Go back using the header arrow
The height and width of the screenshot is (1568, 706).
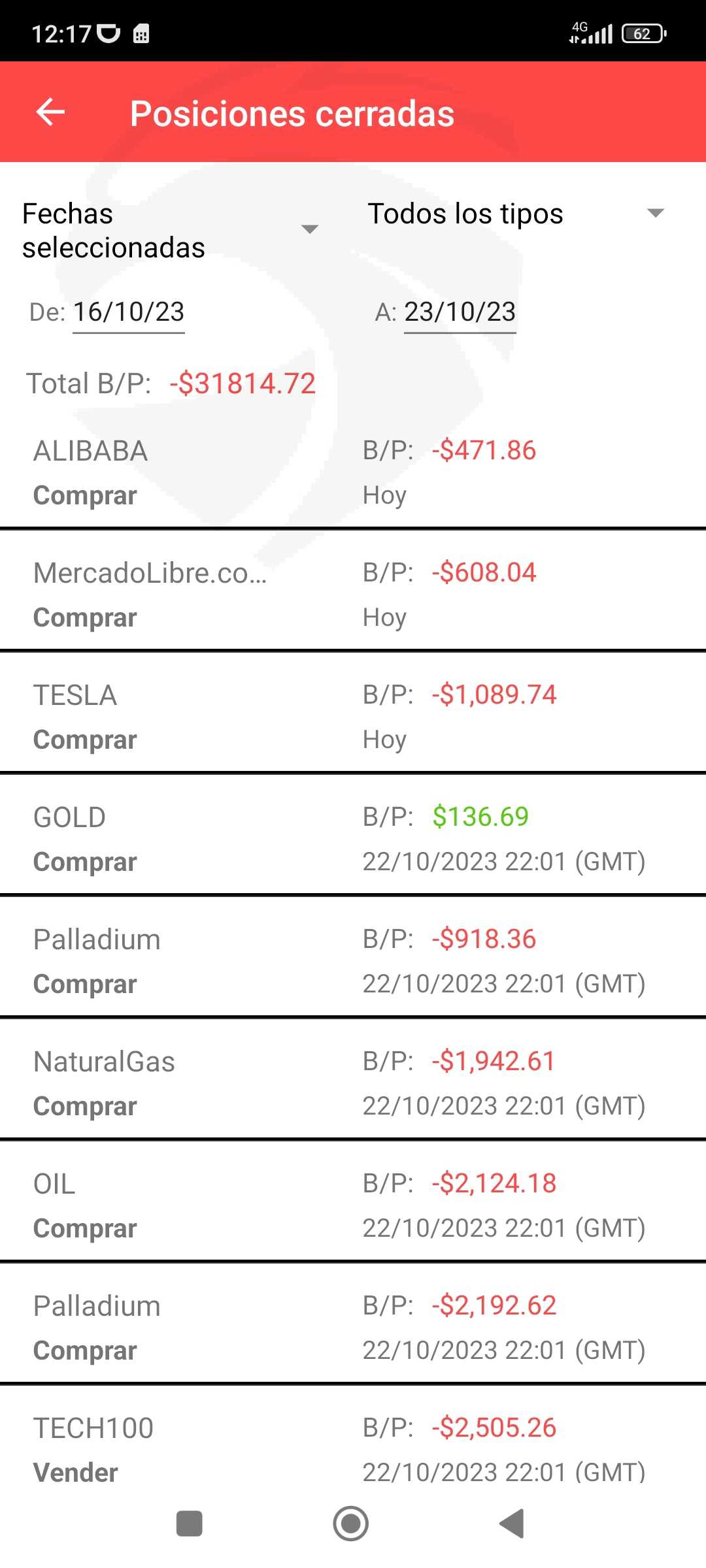coord(50,112)
